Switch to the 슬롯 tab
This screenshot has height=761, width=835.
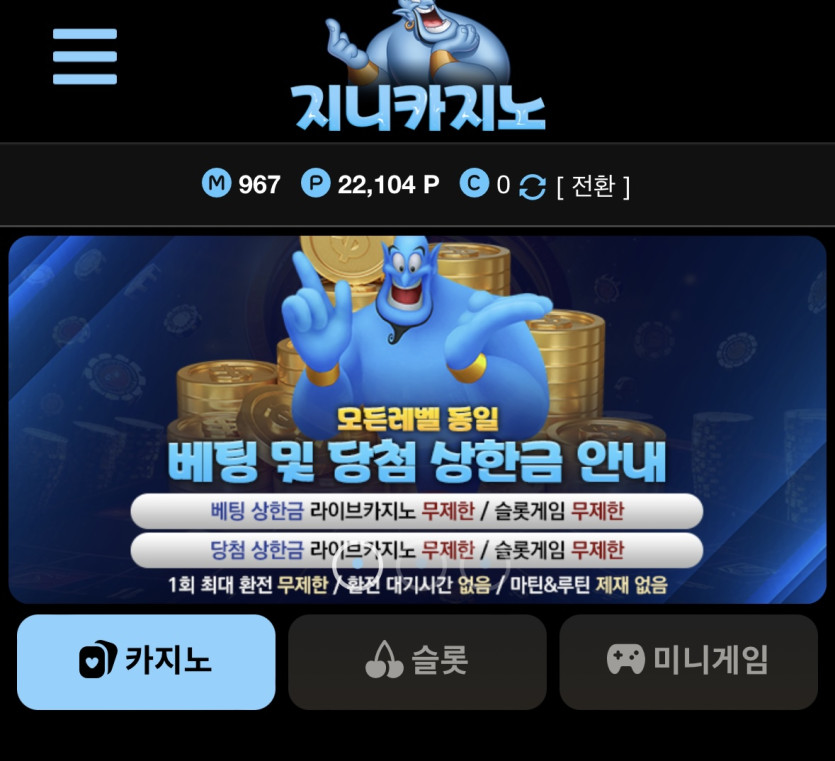pos(417,661)
